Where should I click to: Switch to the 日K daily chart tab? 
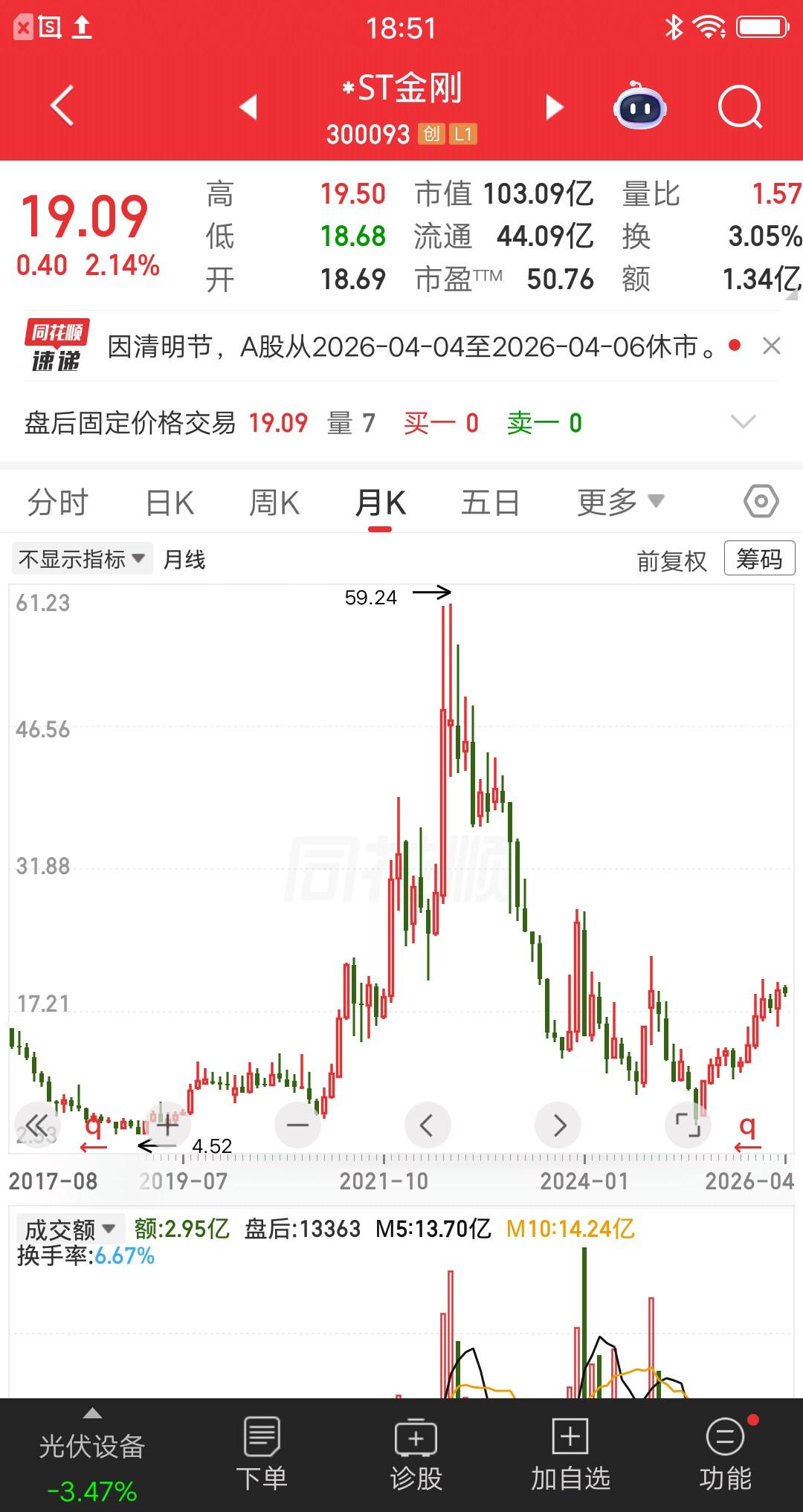point(170,501)
